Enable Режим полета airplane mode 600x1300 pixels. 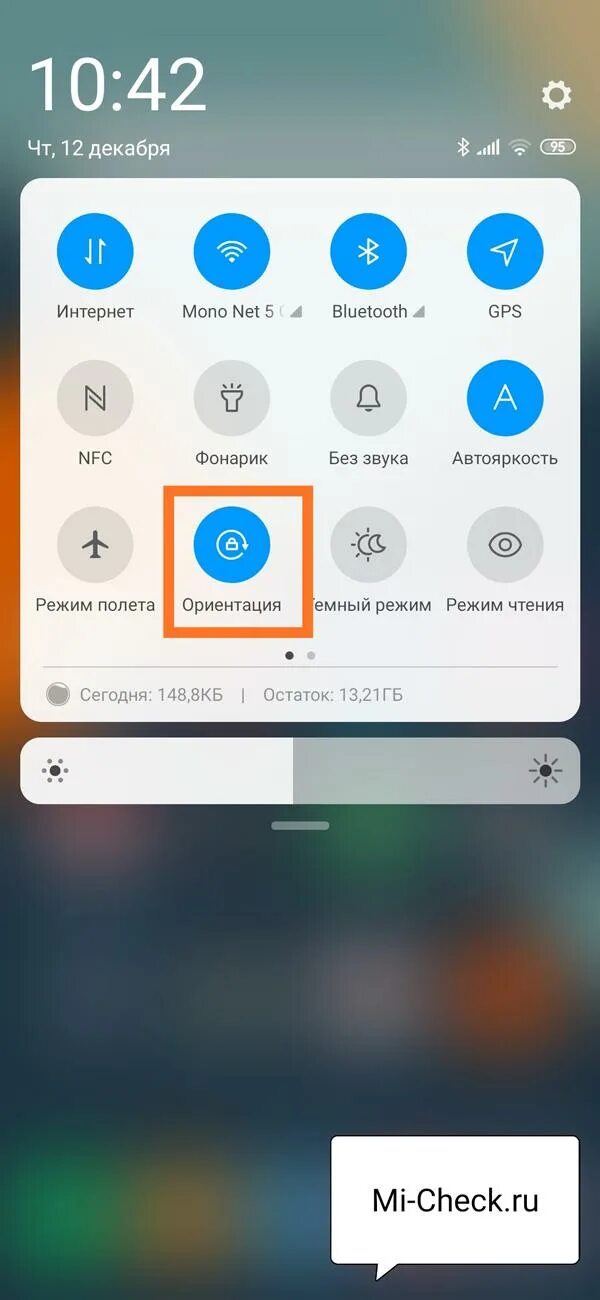[95, 545]
